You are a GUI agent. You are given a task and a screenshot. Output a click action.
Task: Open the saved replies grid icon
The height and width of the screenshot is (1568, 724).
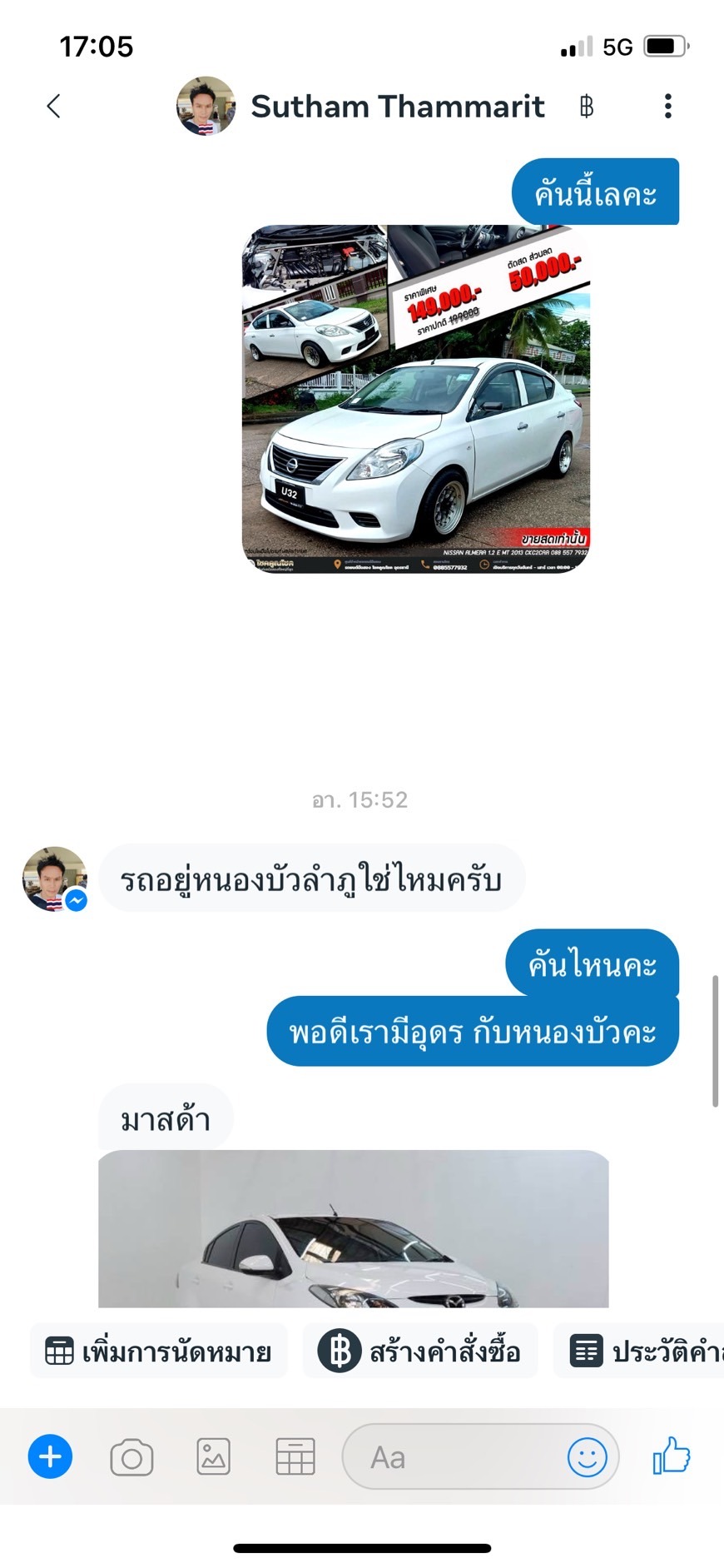(x=295, y=1457)
